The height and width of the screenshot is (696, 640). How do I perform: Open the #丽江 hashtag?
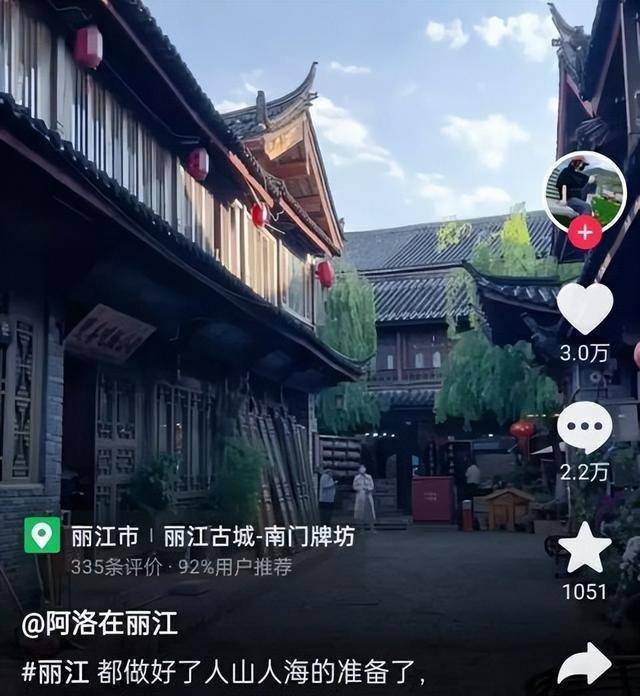[x=56, y=672]
